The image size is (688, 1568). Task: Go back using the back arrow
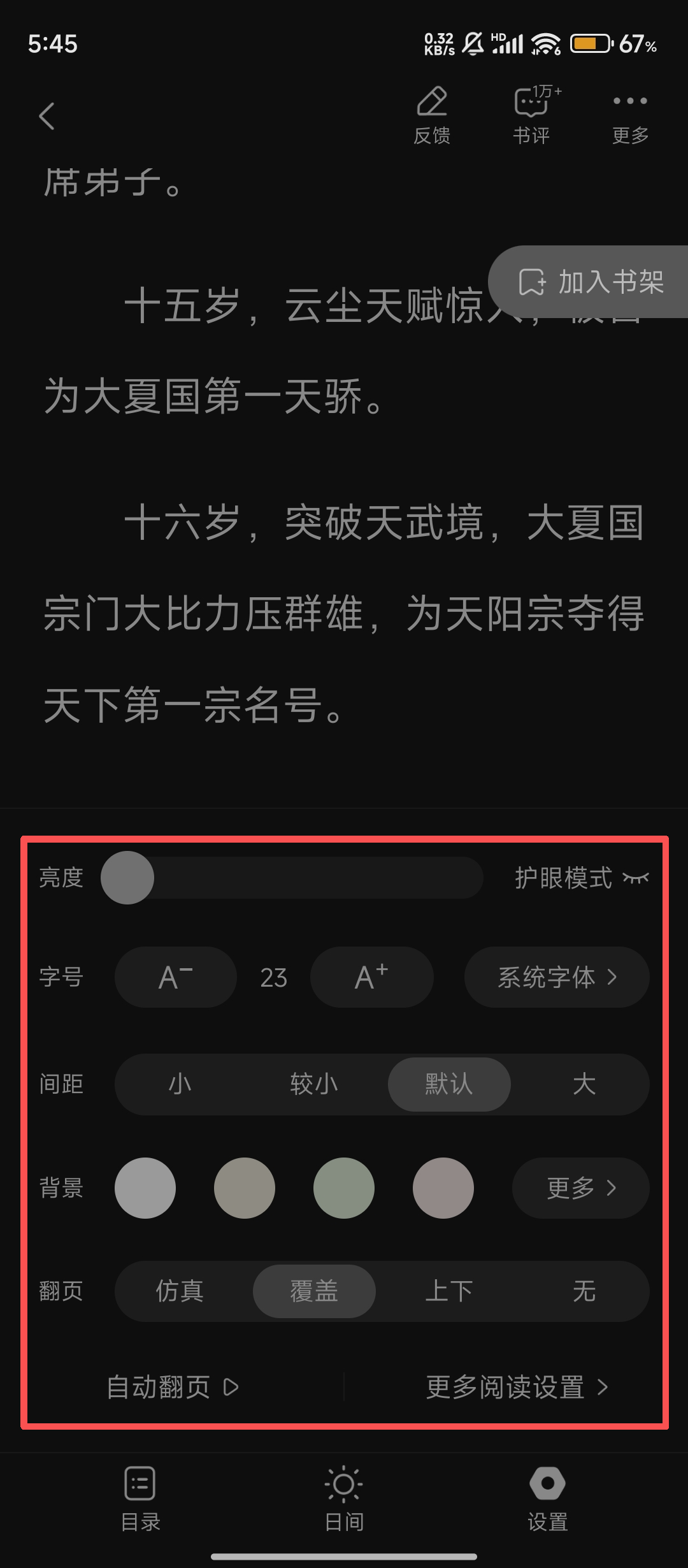[47, 116]
